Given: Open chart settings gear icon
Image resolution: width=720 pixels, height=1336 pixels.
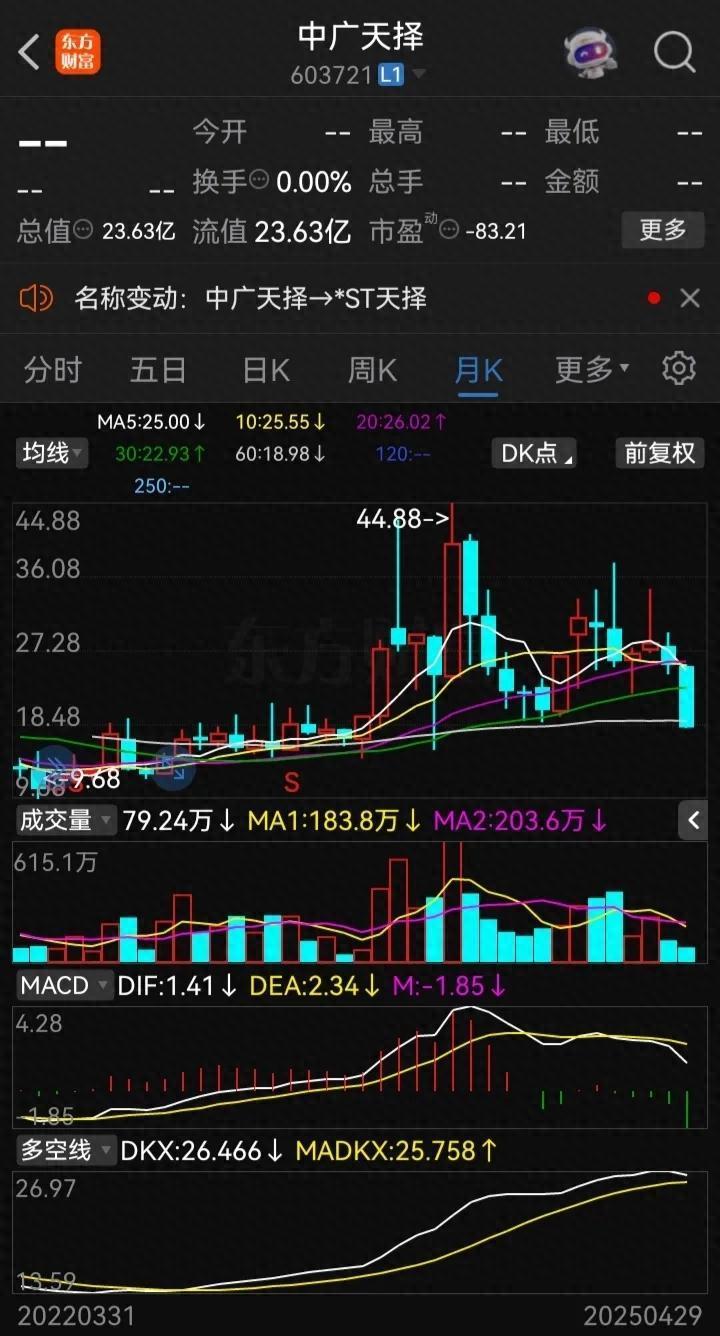Looking at the screenshot, I should pyautogui.click(x=679, y=369).
